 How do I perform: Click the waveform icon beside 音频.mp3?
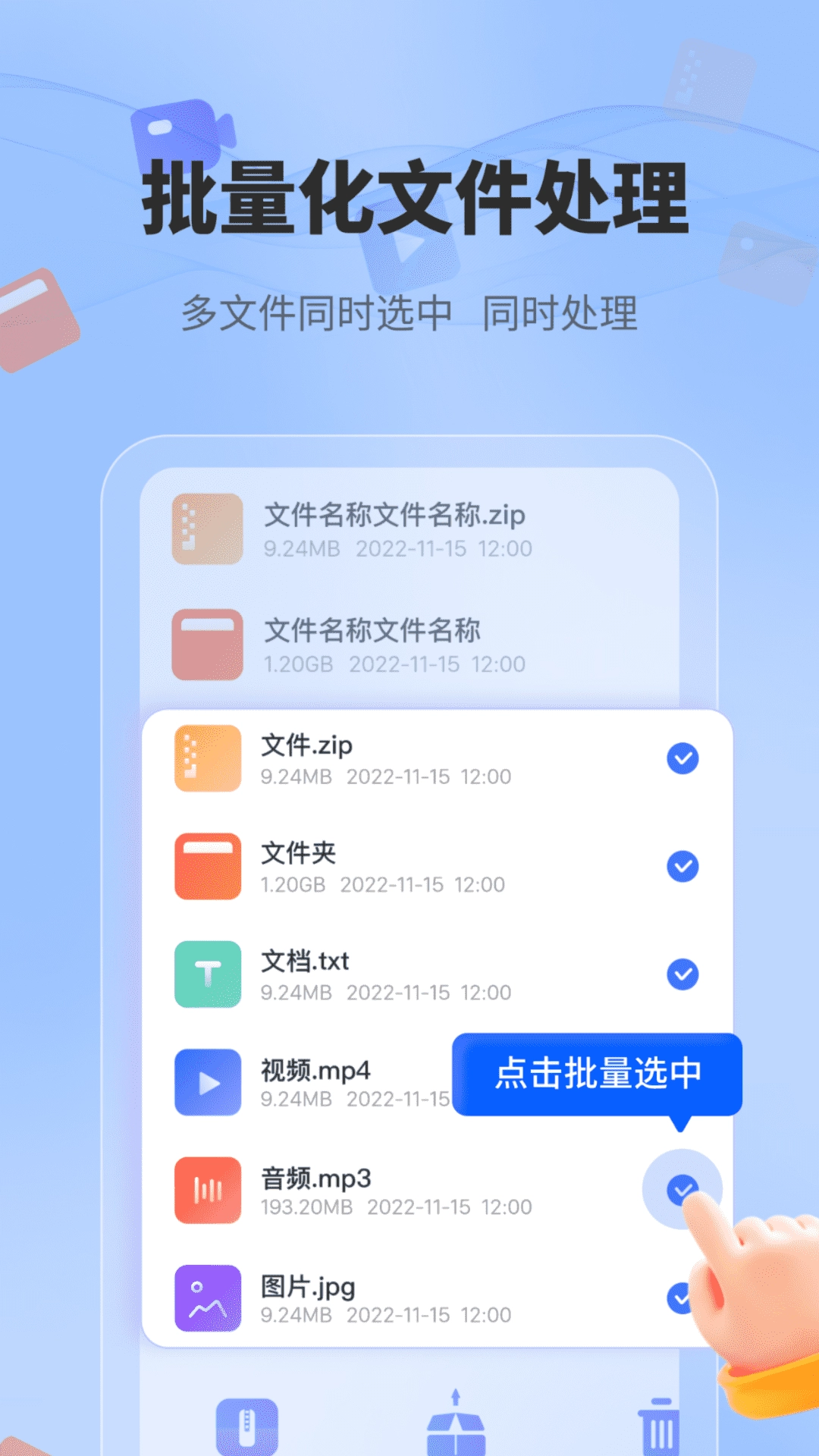click(206, 1190)
